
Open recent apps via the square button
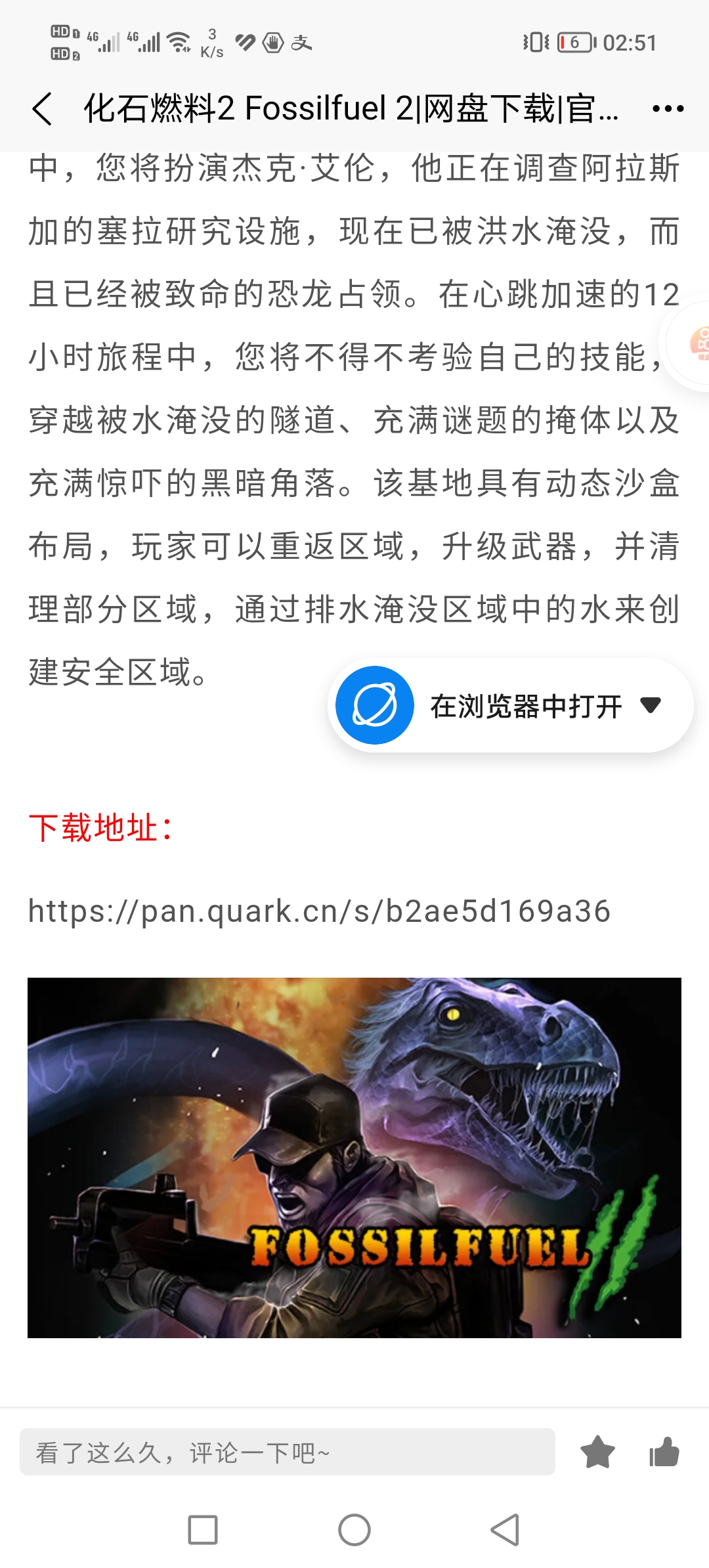click(x=203, y=1530)
